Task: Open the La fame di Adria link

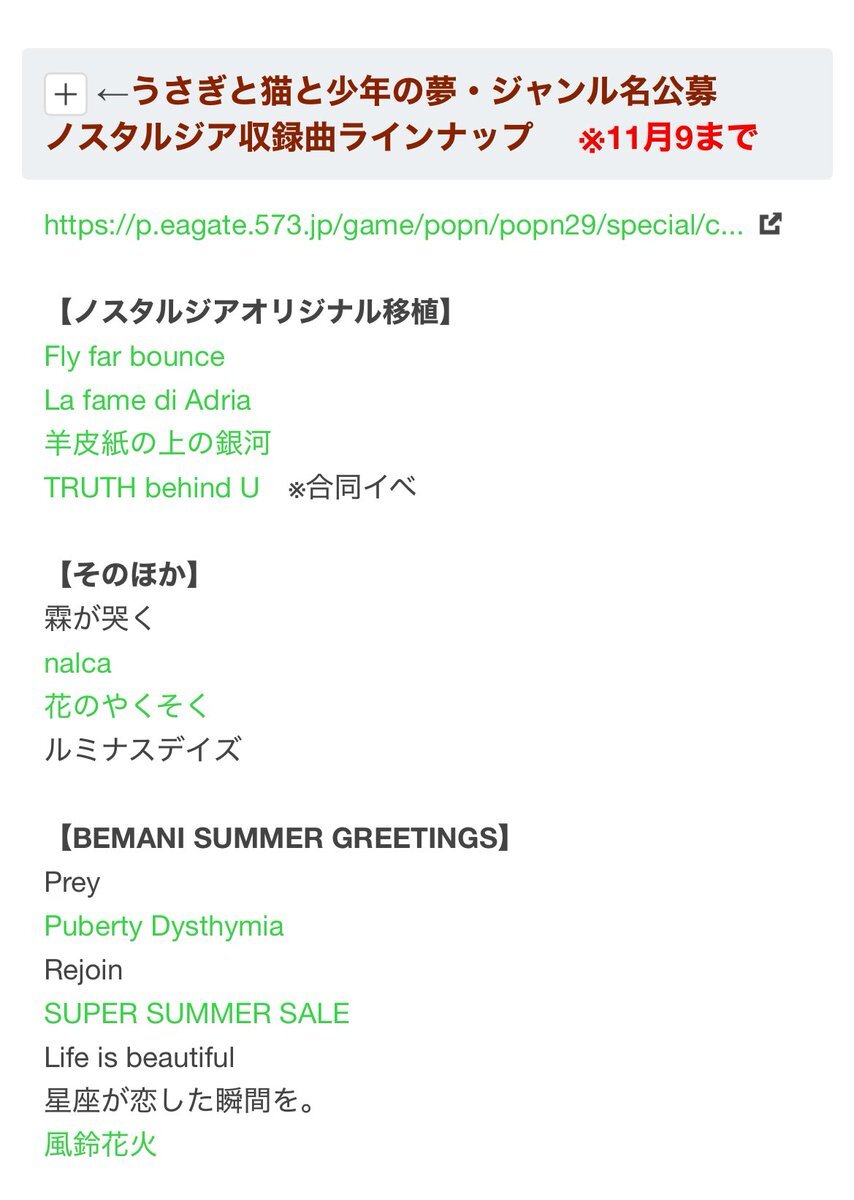Action: [x=147, y=401]
